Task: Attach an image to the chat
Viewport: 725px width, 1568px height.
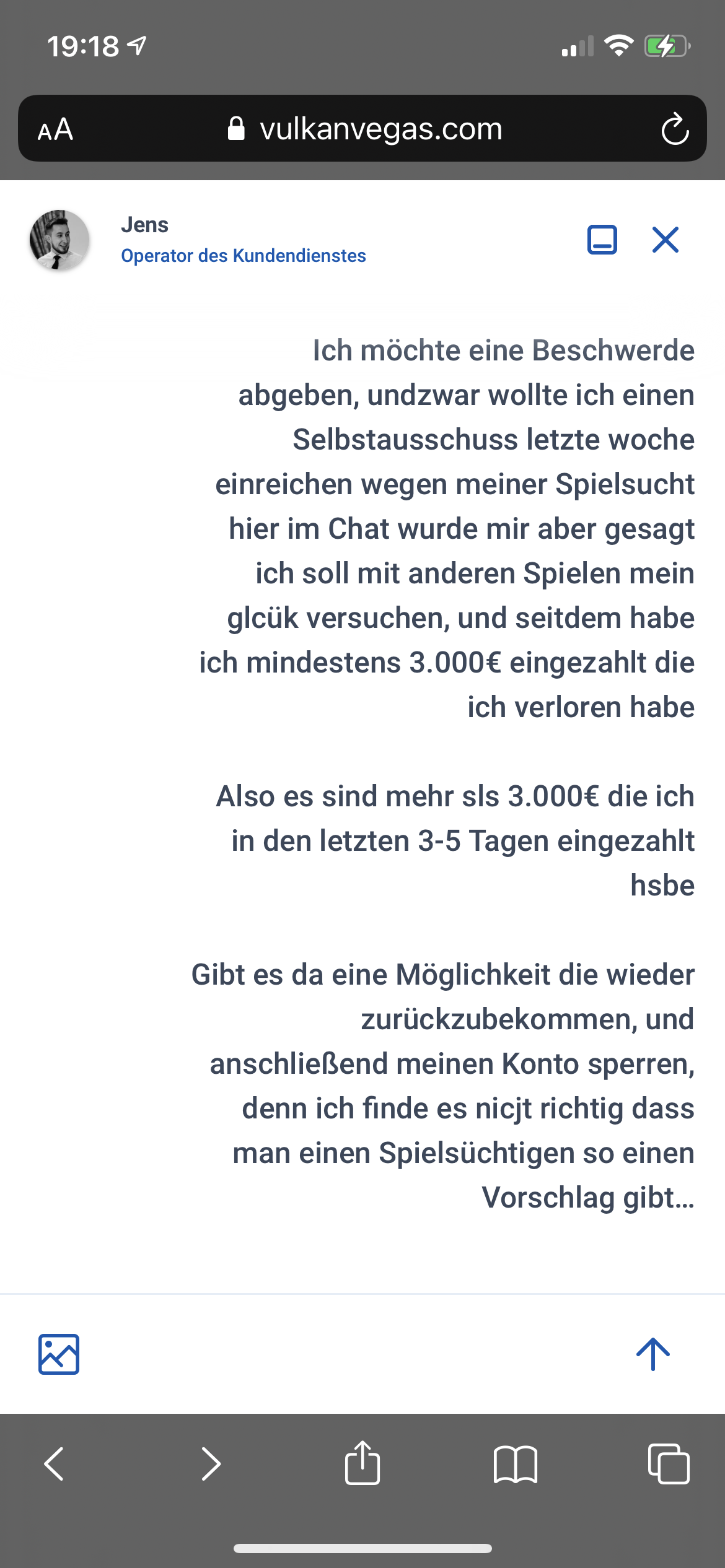Action: tap(59, 1354)
